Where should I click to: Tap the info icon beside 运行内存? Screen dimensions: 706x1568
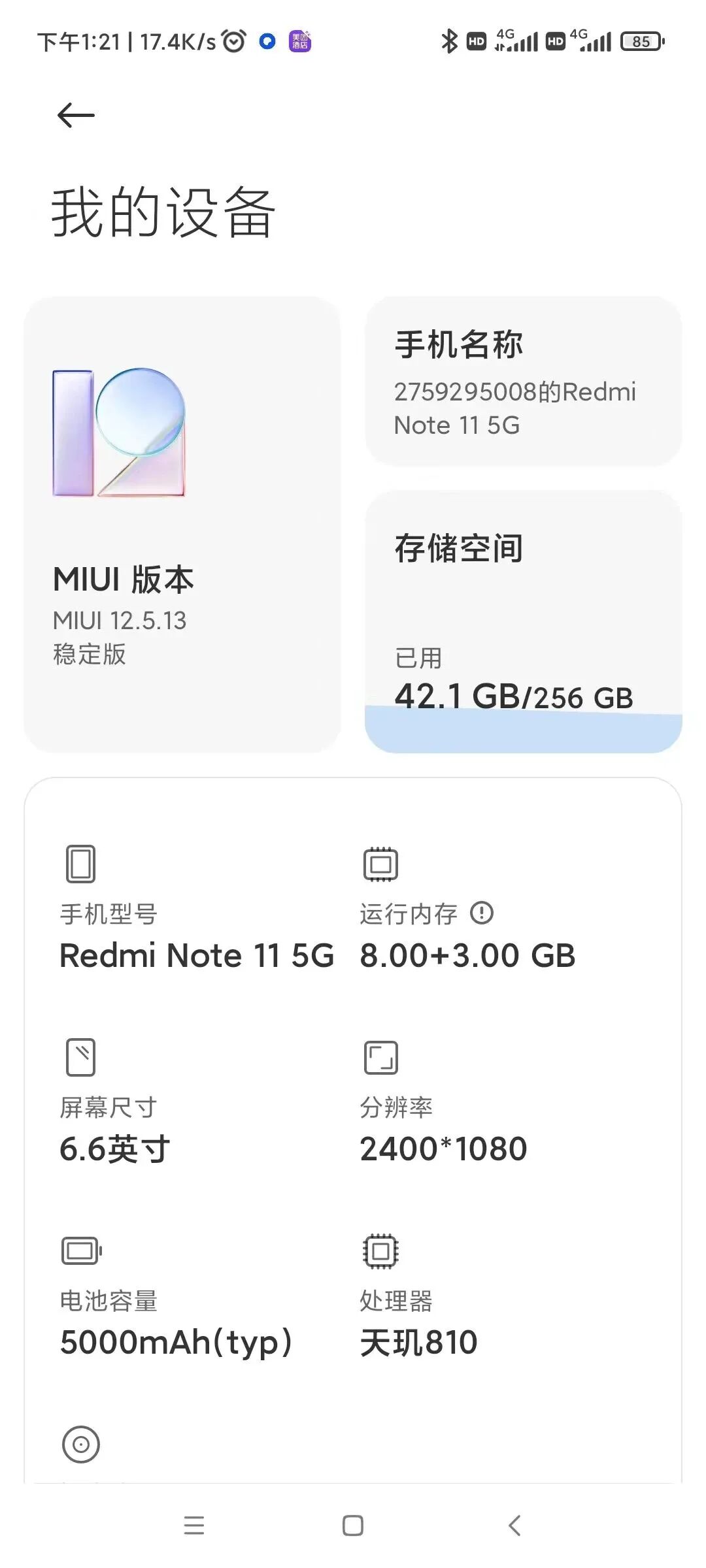pos(482,913)
